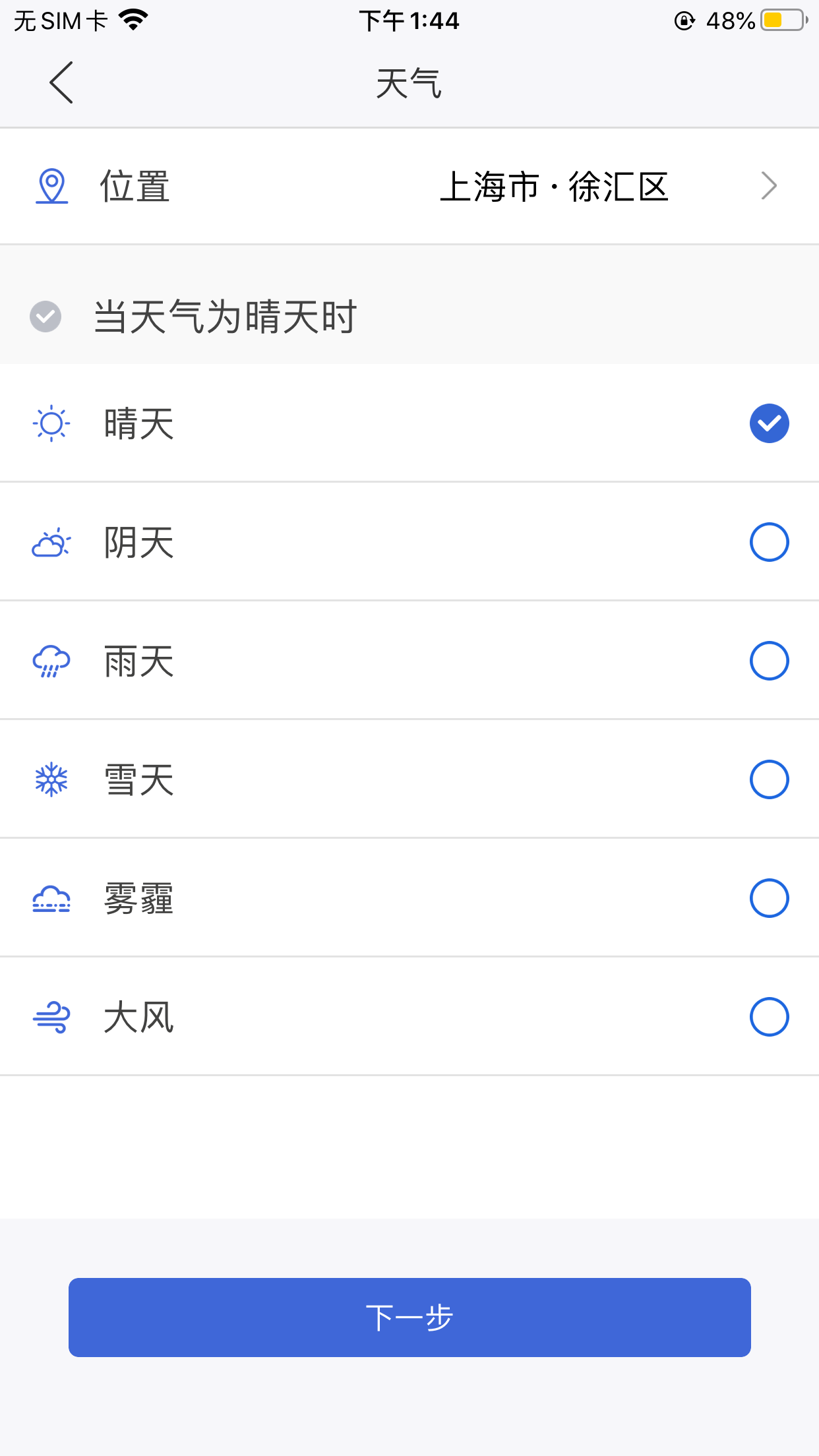Tap the 下一步 button to continue
Viewport: 819px width, 1456px height.
[409, 1318]
